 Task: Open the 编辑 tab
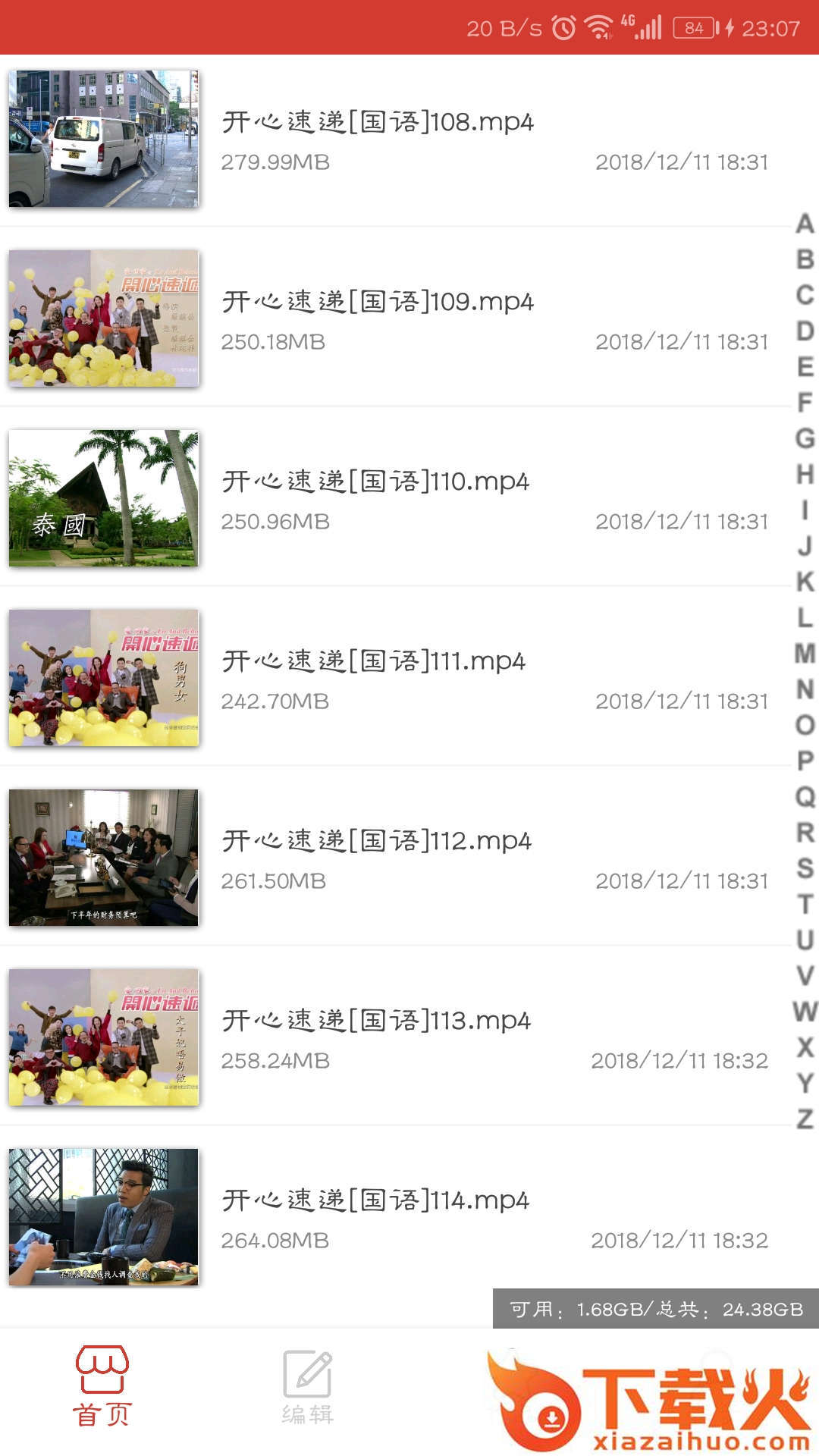coord(307,1385)
